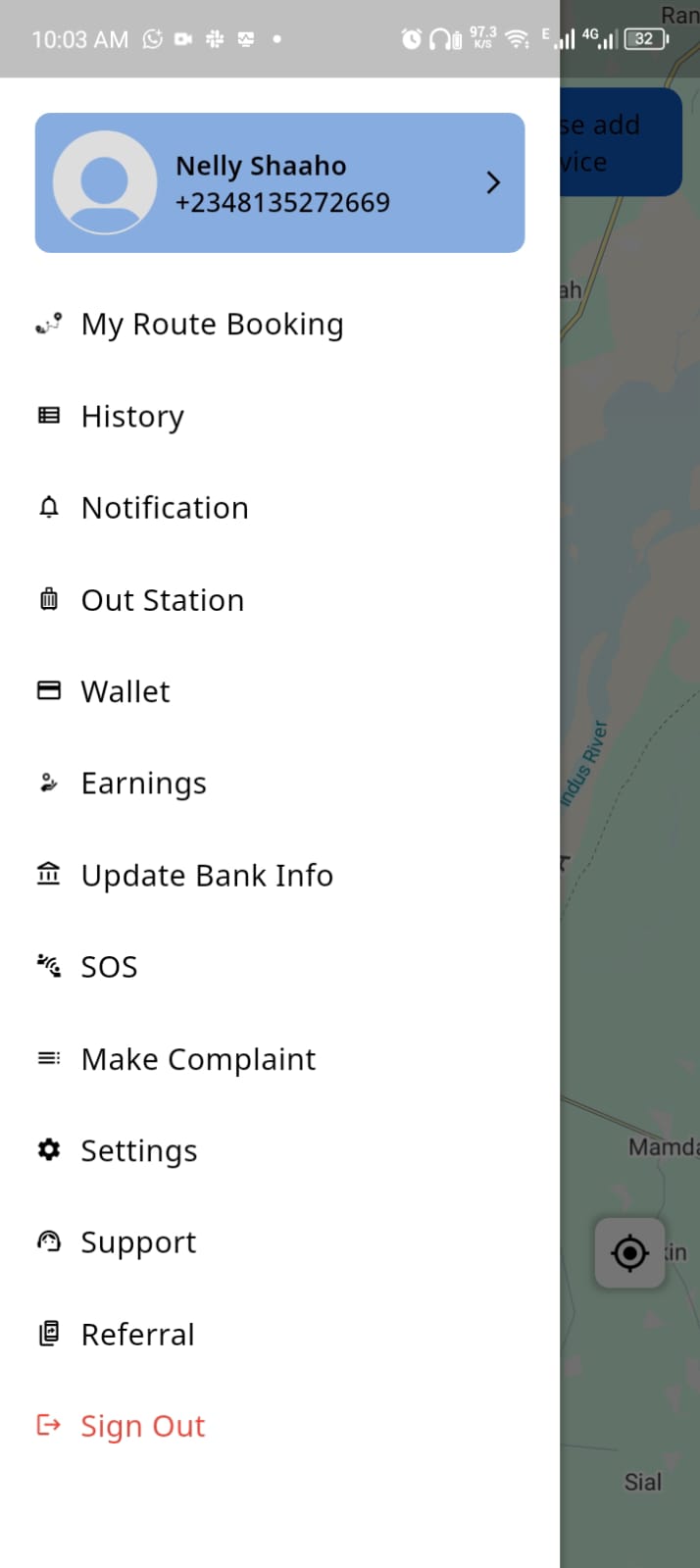The height and width of the screenshot is (1568, 700).
Task: View ride History
Action: click(132, 417)
